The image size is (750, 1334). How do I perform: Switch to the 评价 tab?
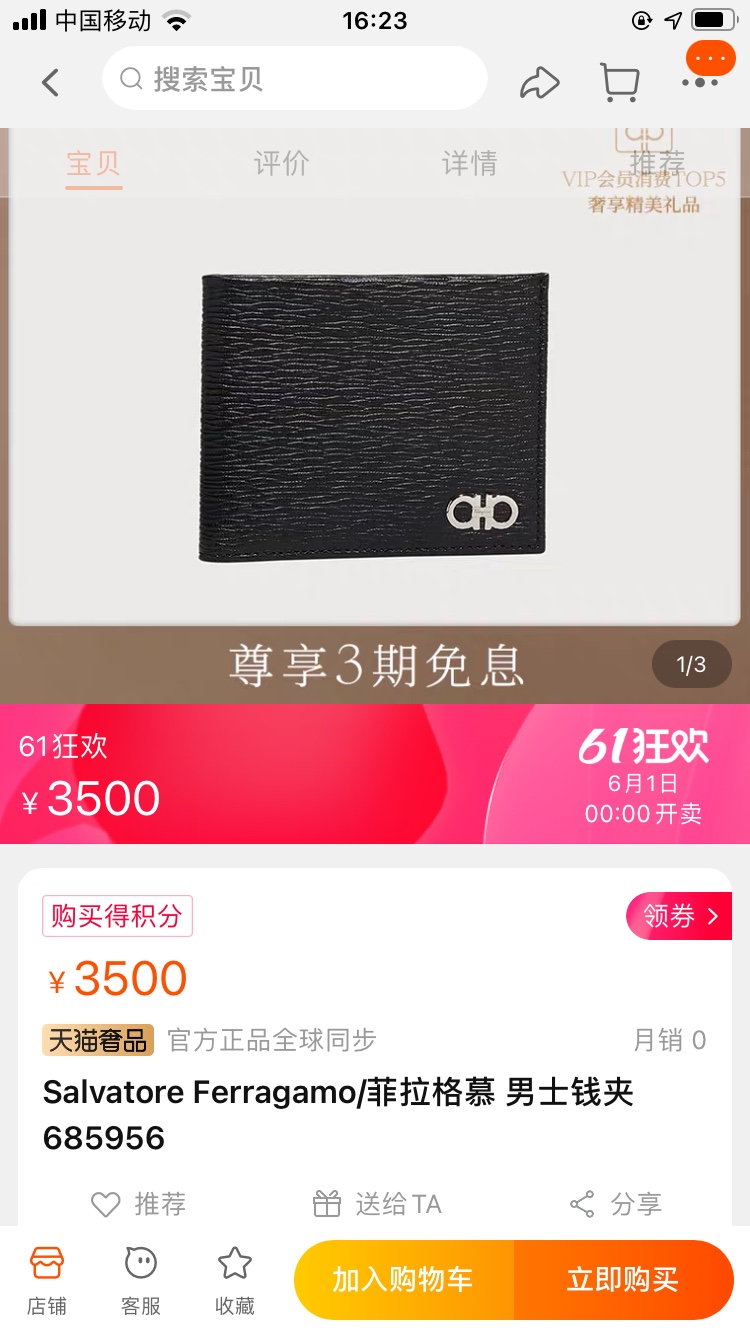pyautogui.click(x=281, y=163)
